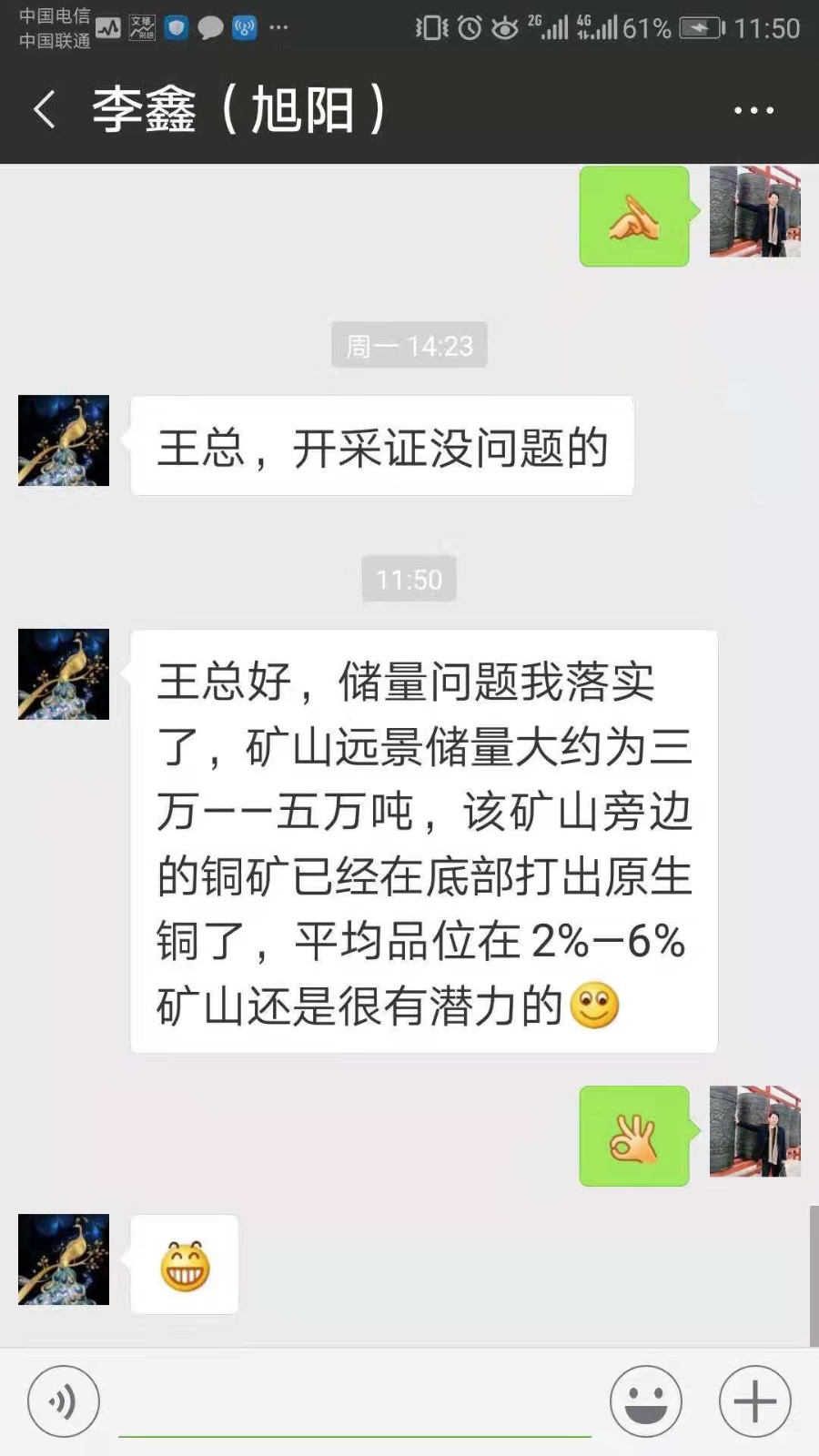Screen dimensions: 819x1456
Task: Go back from the 李鑫 chat
Action: pyautogui.click(x=44, y=110)
